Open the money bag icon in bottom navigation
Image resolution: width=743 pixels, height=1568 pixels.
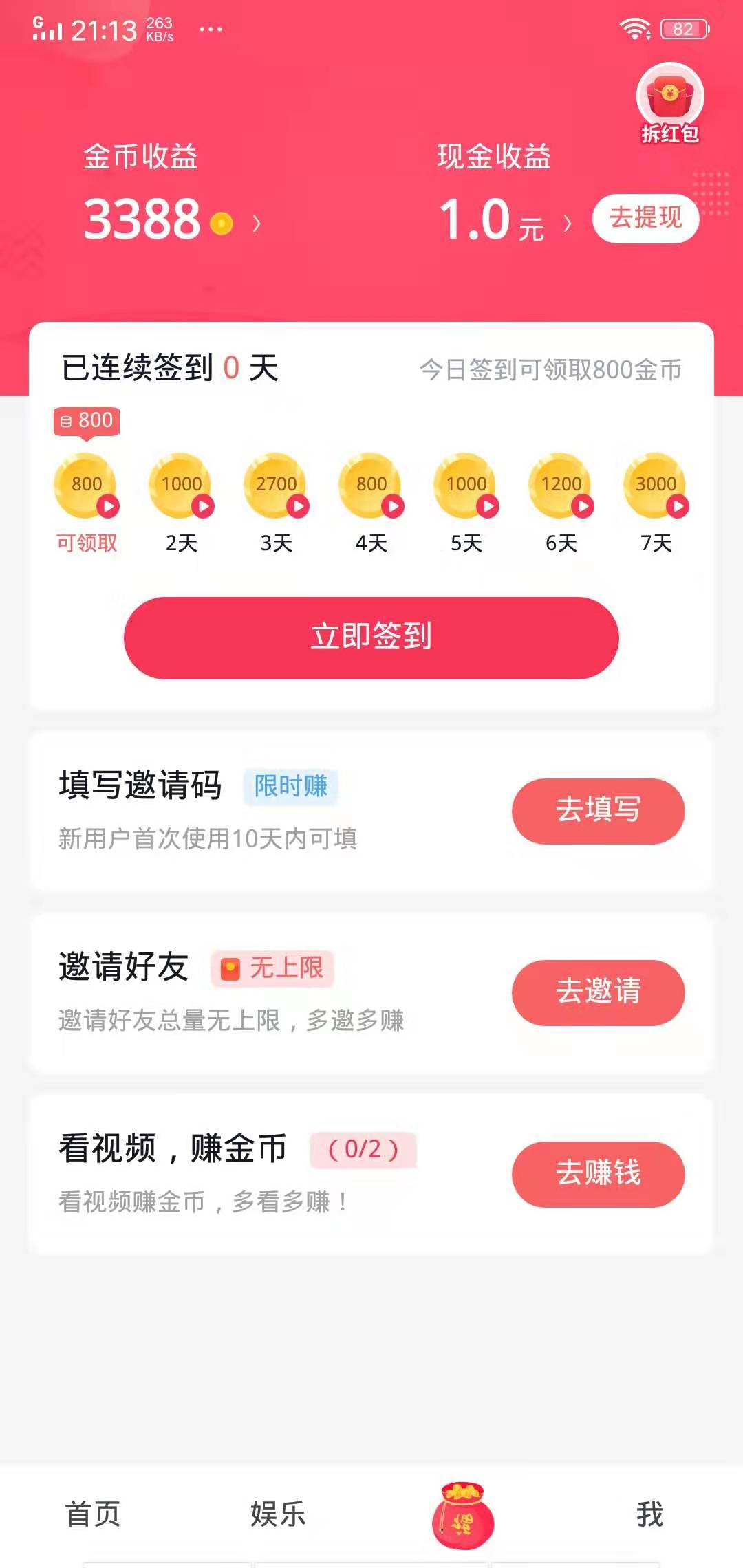point(462,1514)
